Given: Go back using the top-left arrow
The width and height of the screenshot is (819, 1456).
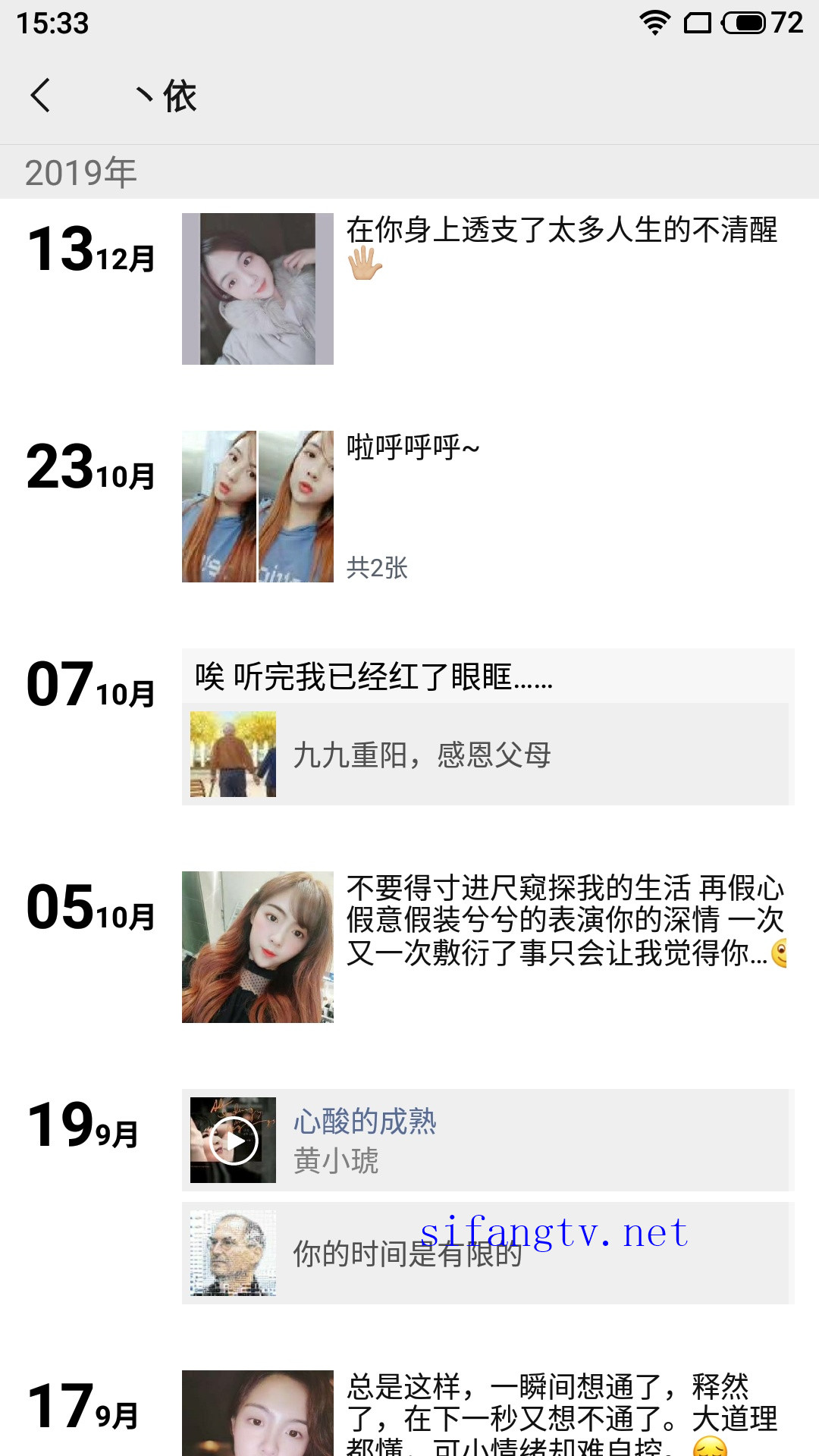Looking at the screenshot, I should click(x=41, y=96).
